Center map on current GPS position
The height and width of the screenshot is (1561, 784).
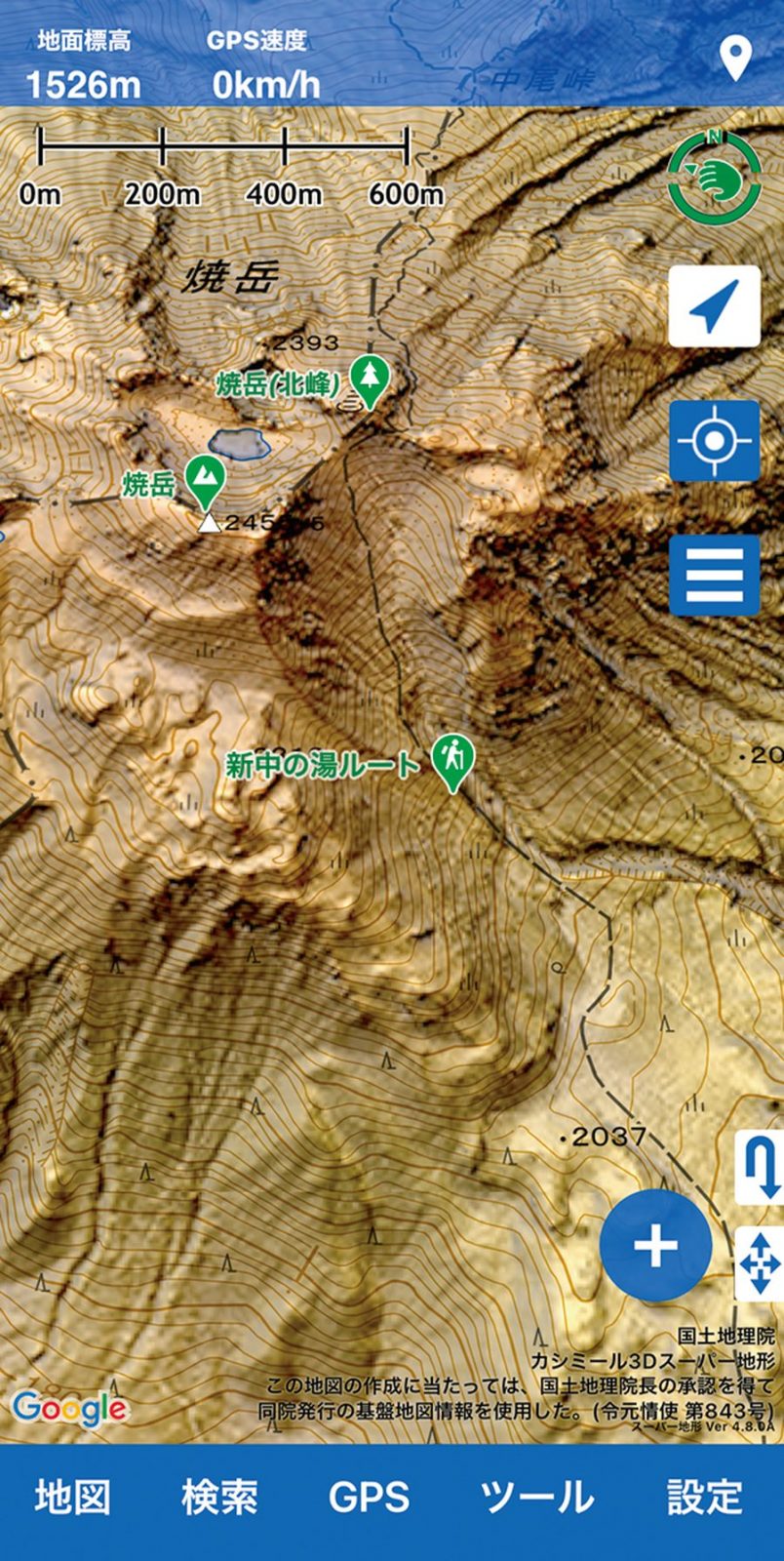tap(714, 440)
